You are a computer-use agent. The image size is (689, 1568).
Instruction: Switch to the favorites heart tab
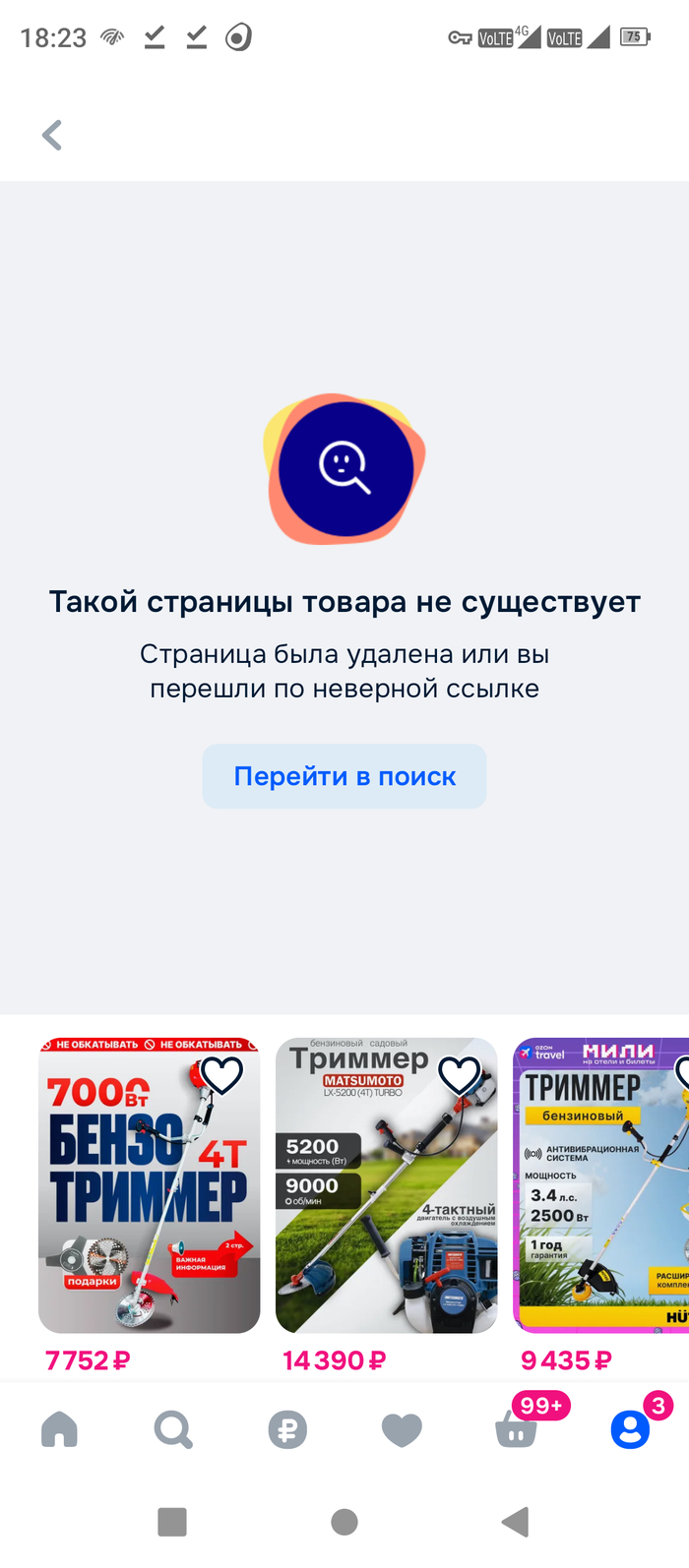402,1429
